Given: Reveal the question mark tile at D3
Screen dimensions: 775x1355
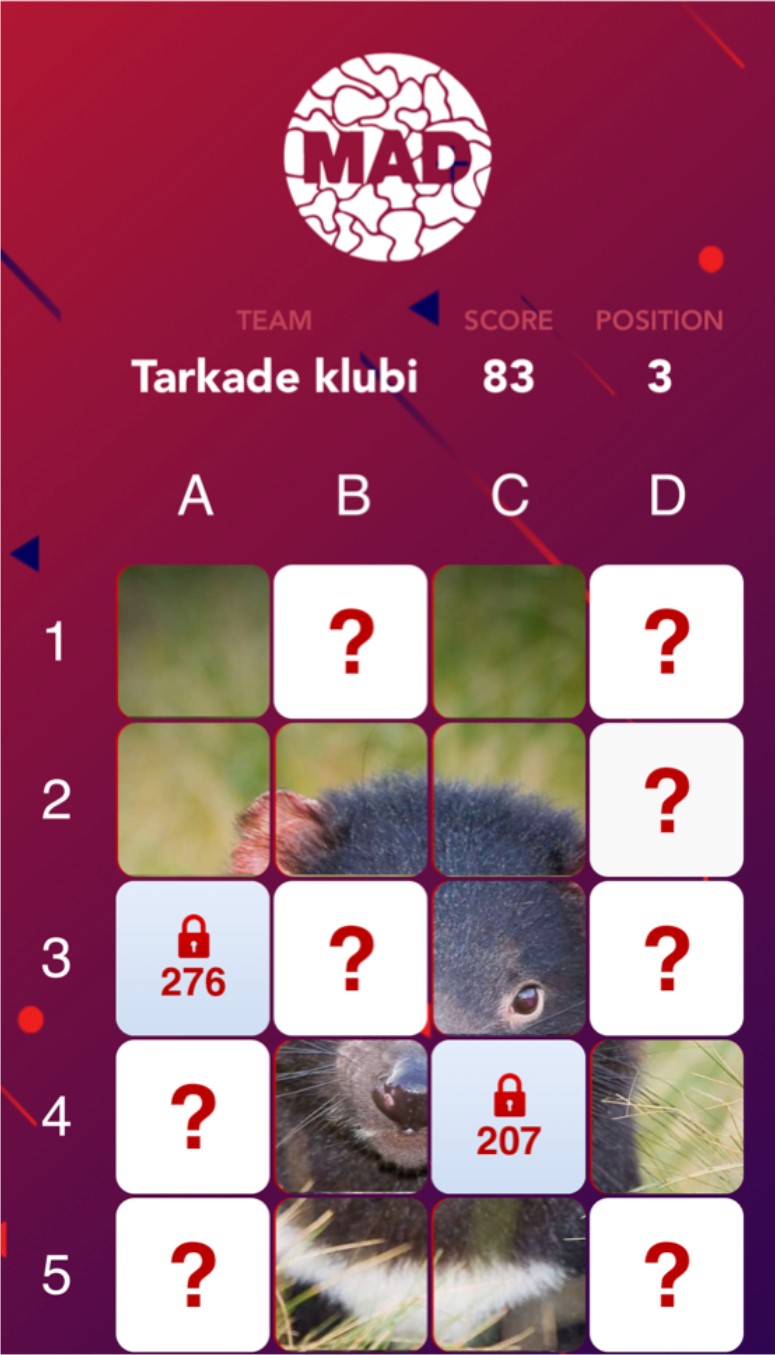Looking at the screenshot, I should pos(666,957).
